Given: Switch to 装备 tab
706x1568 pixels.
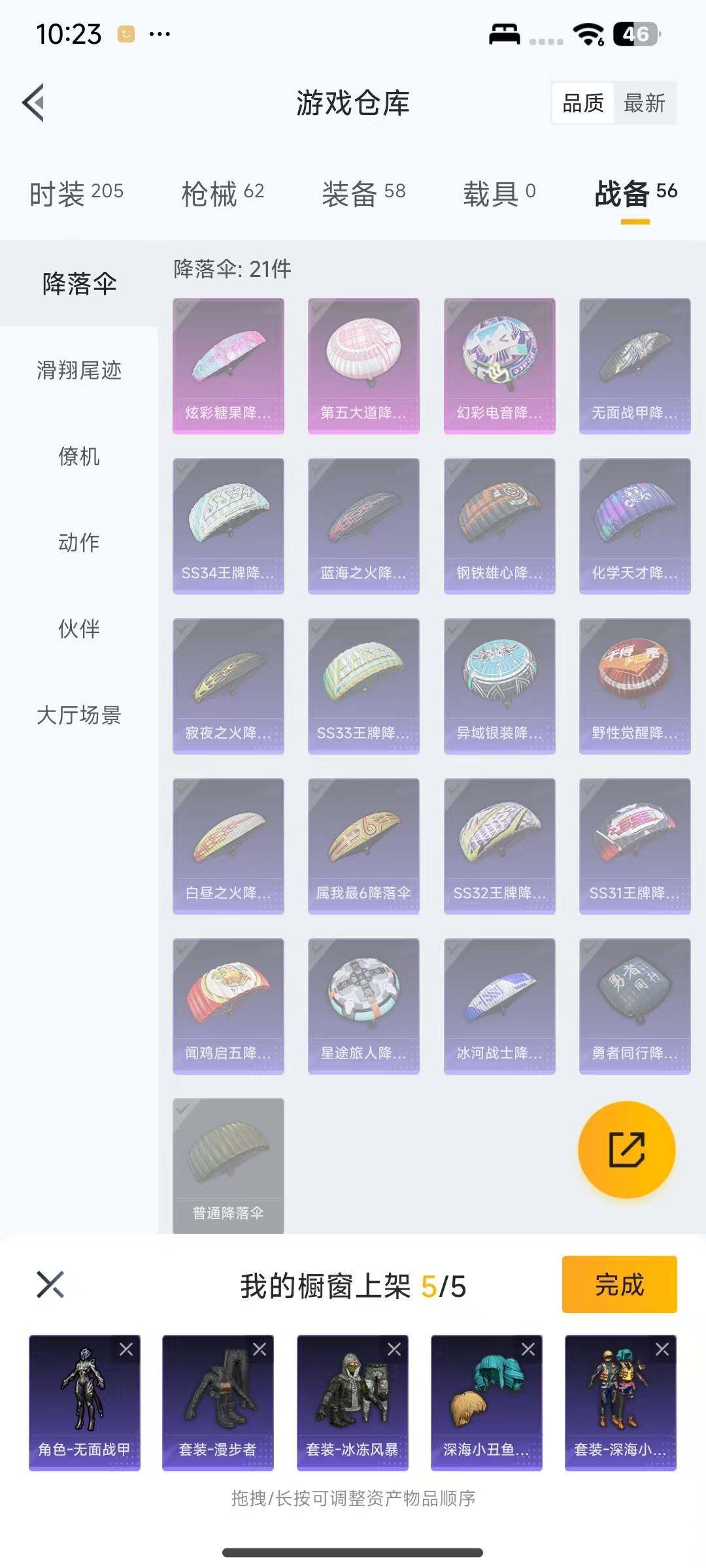Looking at the screenshot, I should click(363, 193).
